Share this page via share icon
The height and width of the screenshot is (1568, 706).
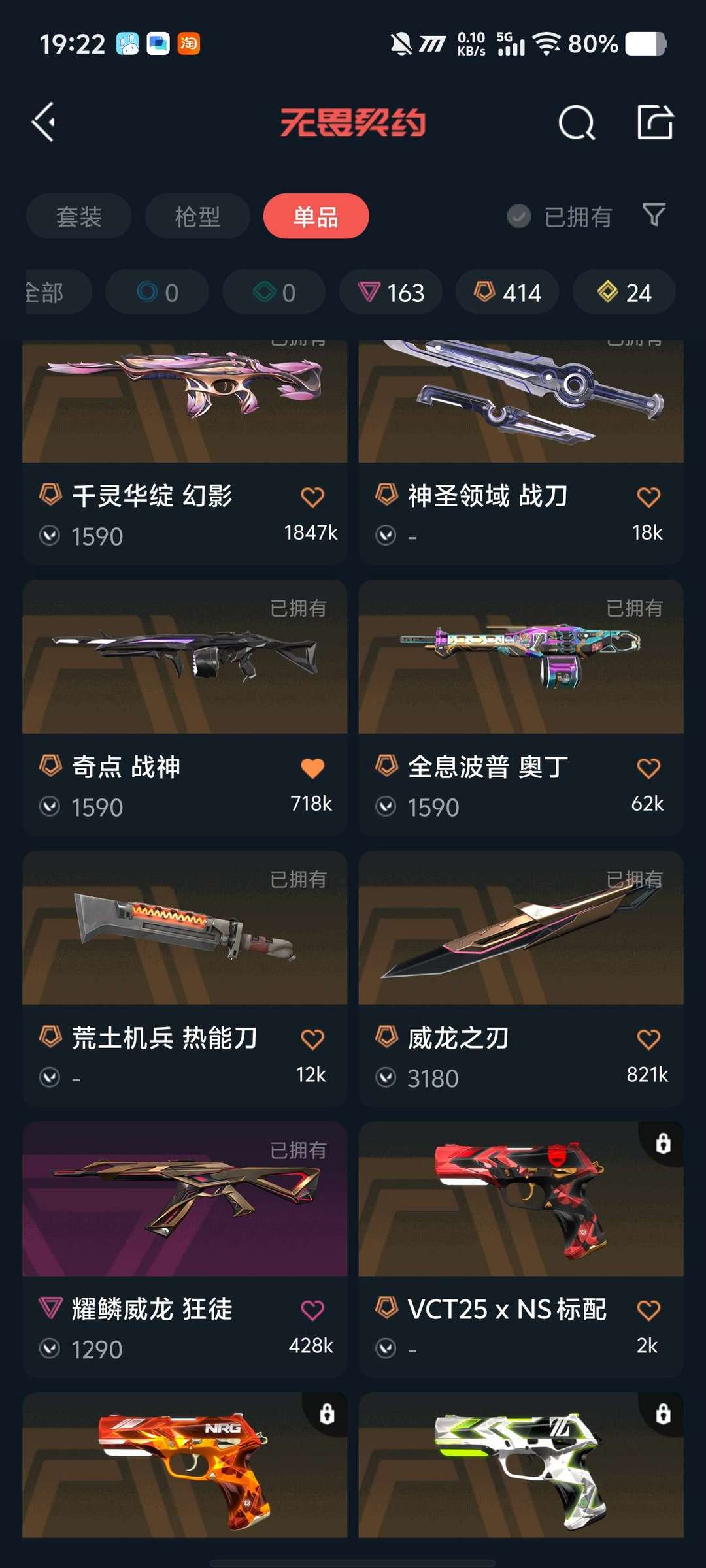pos(654,122)
